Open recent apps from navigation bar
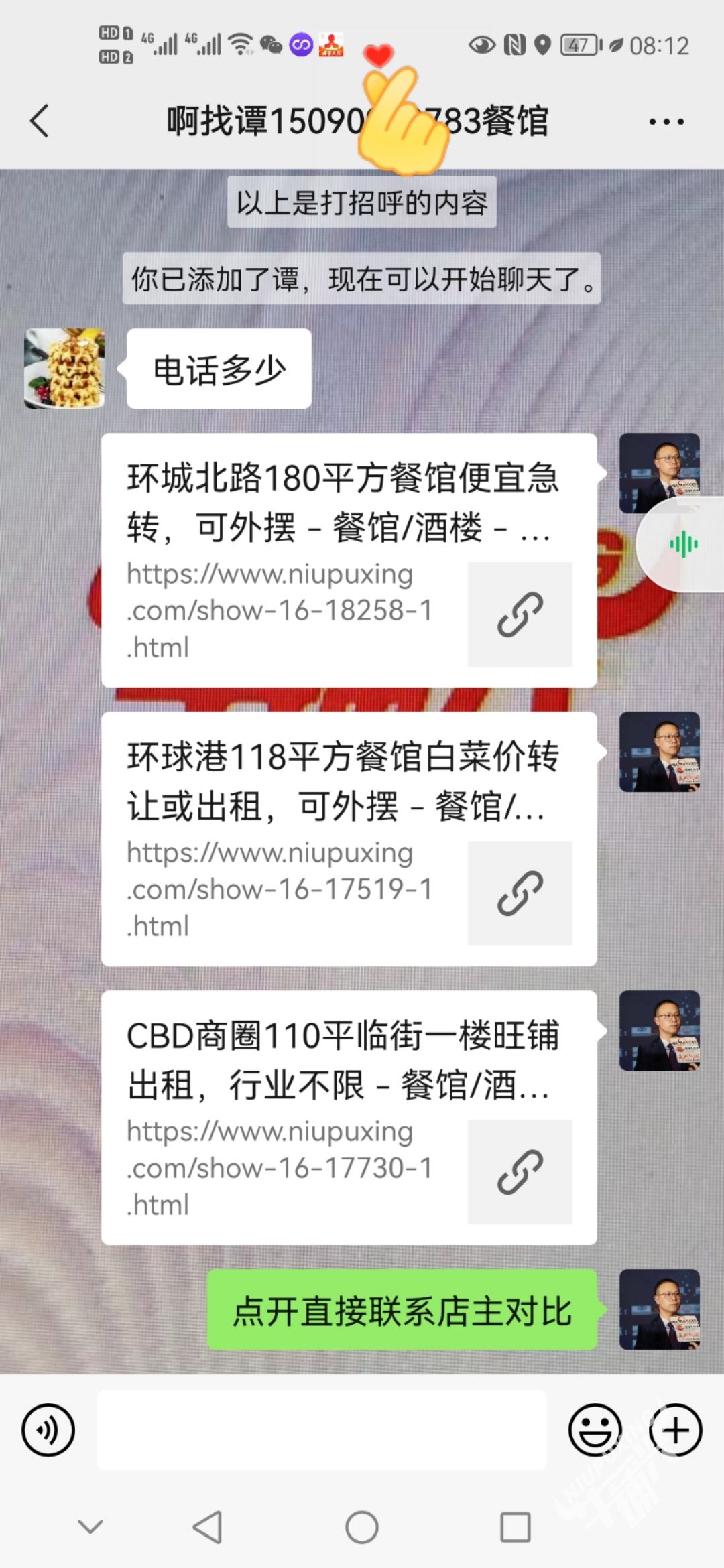Screen dimensions: 724x1568 point(516,1527)
